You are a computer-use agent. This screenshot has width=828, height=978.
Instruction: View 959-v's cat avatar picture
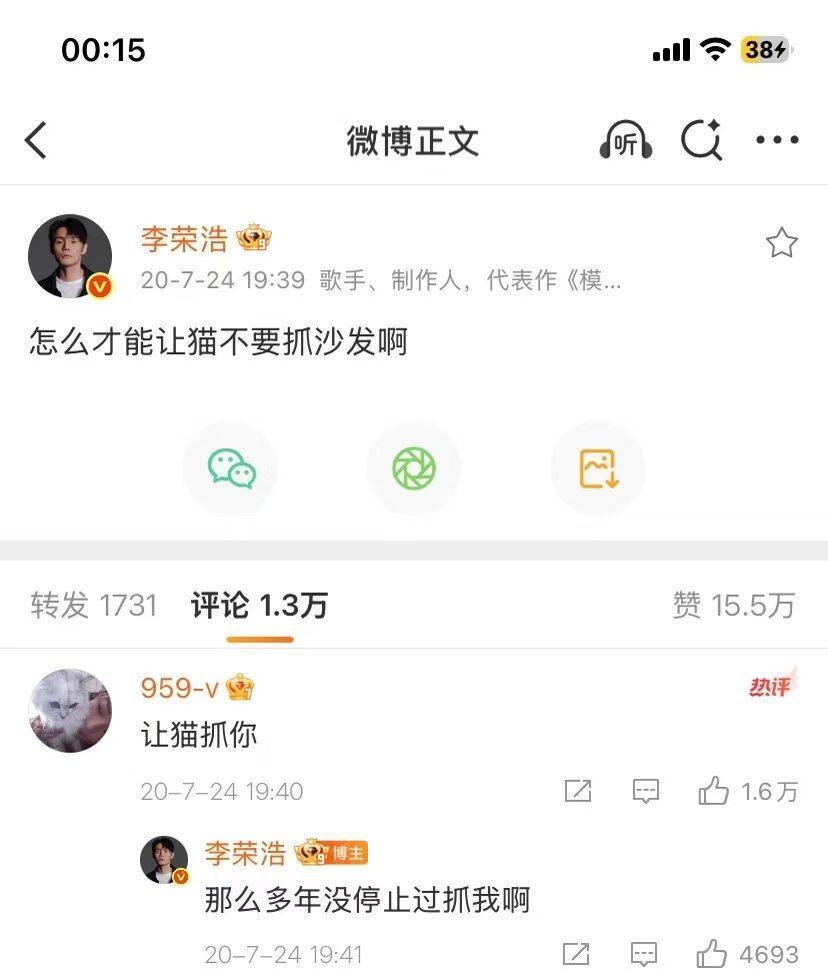click(68, 712)
